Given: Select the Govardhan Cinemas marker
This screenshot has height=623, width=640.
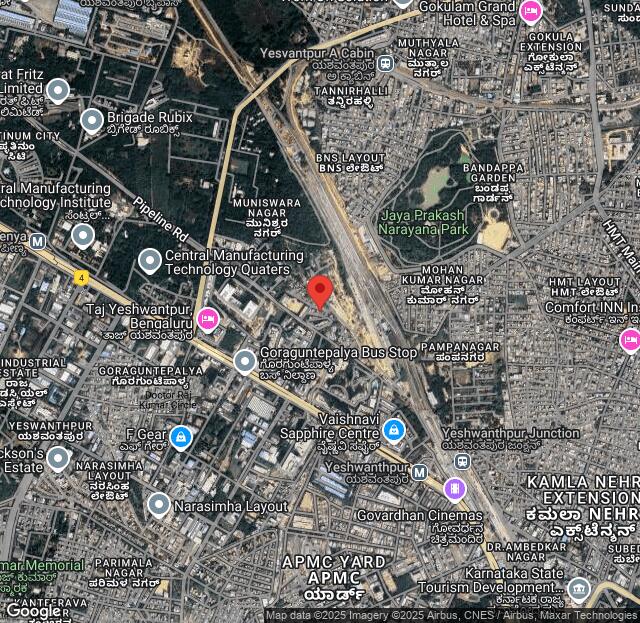Looking at the screenshot, I should (x=455, y=489).
